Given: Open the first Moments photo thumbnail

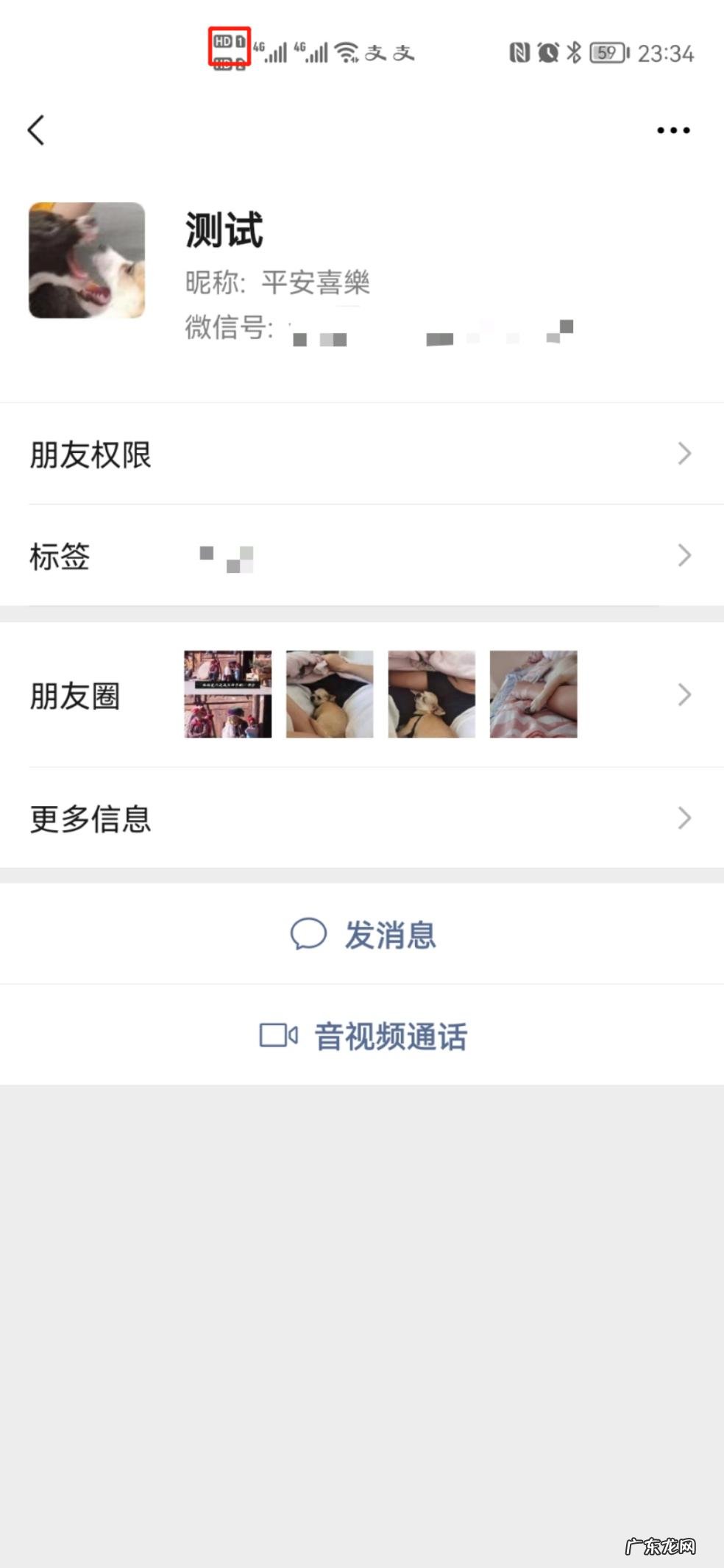Looking at the screenshot, I should pyautogui.click(x=227, y=694).
